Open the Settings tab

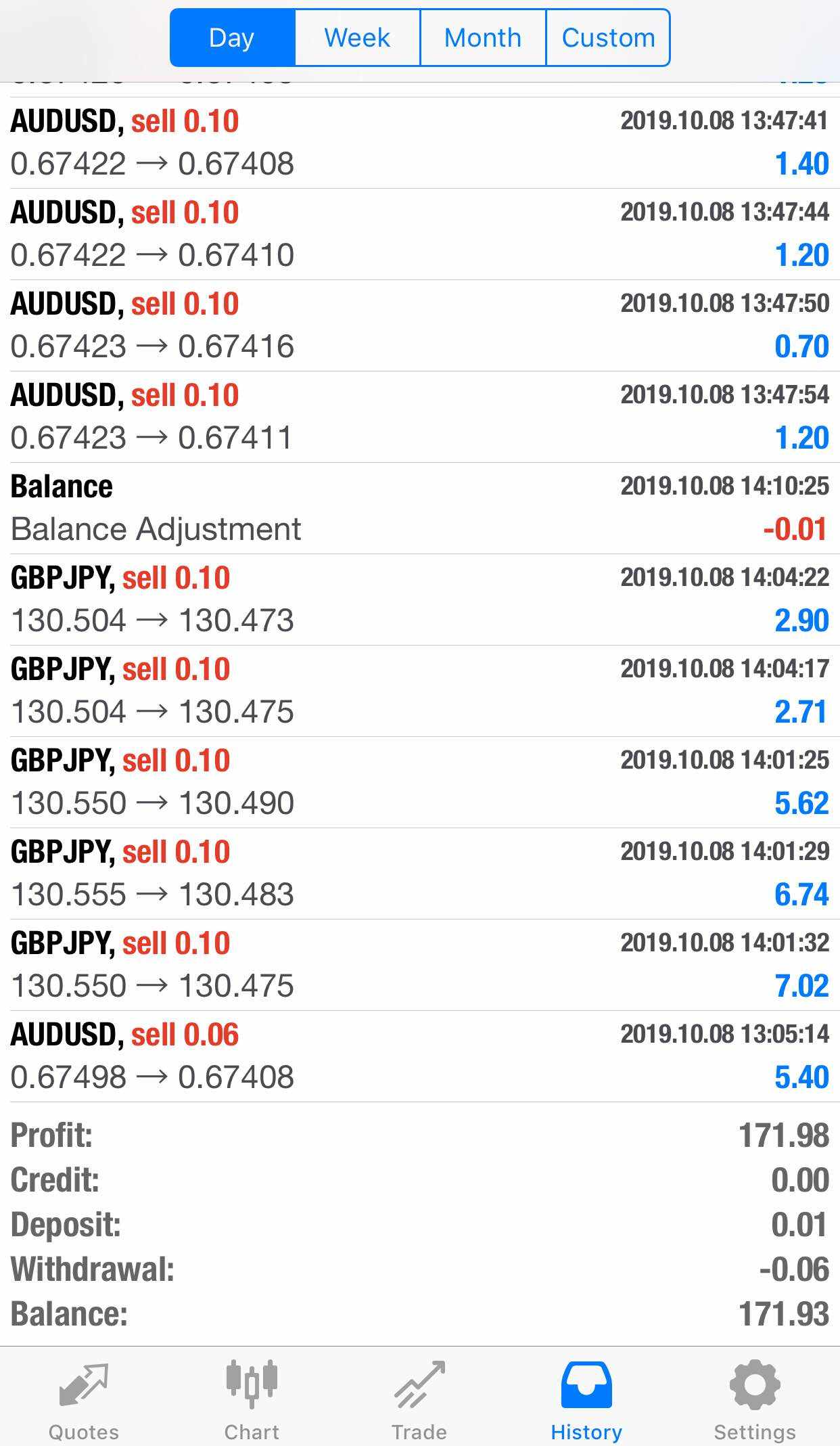tap(755, 1396)
